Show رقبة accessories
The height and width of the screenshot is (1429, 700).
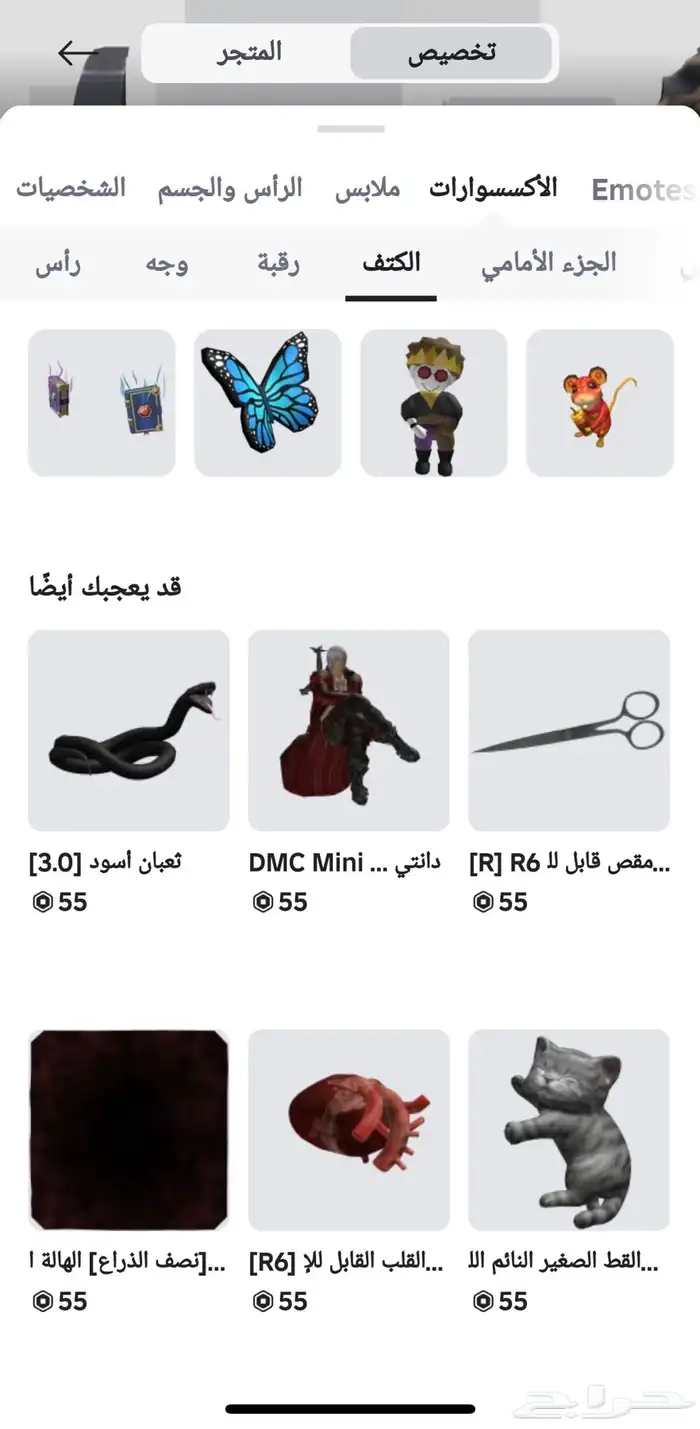278,264
